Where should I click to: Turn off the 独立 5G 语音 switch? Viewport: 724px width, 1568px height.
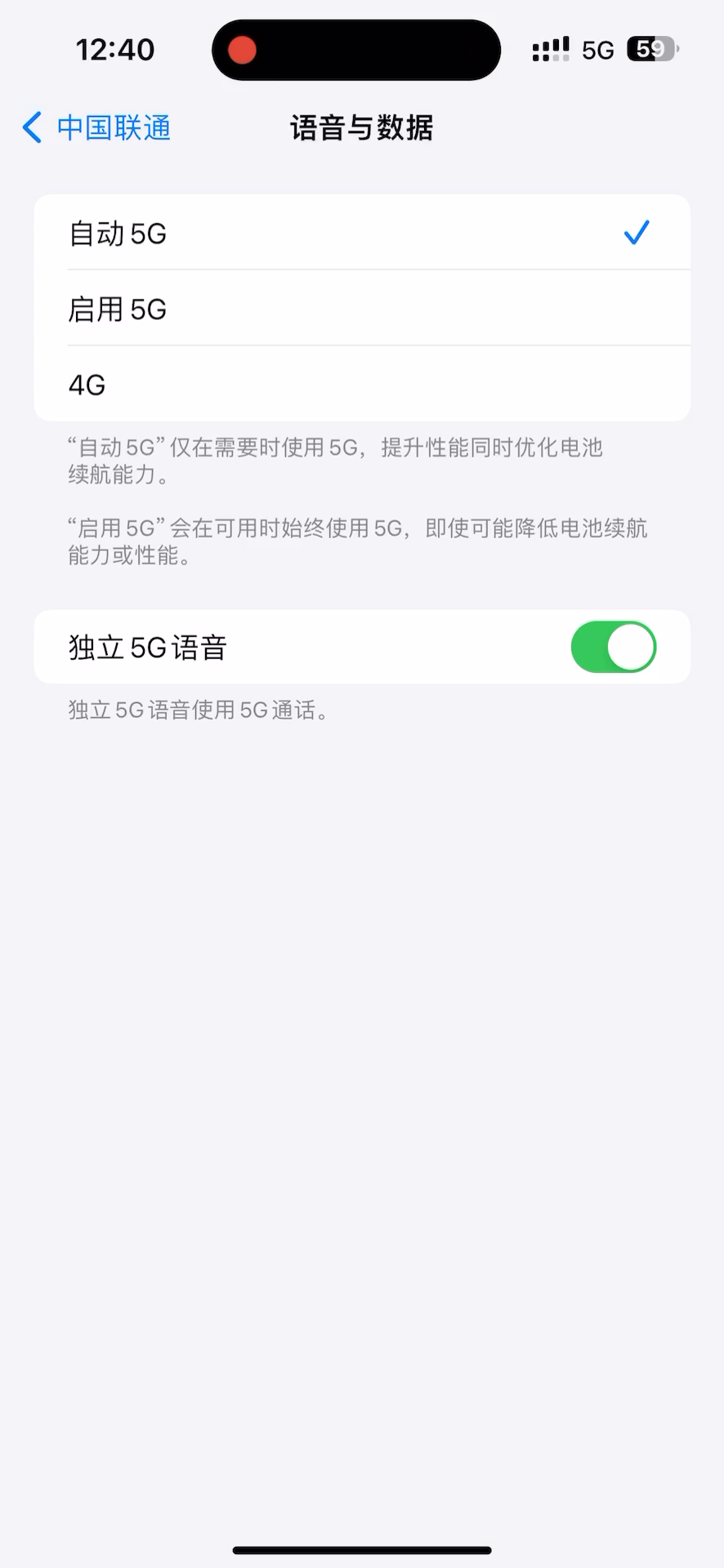click(613, 647)
